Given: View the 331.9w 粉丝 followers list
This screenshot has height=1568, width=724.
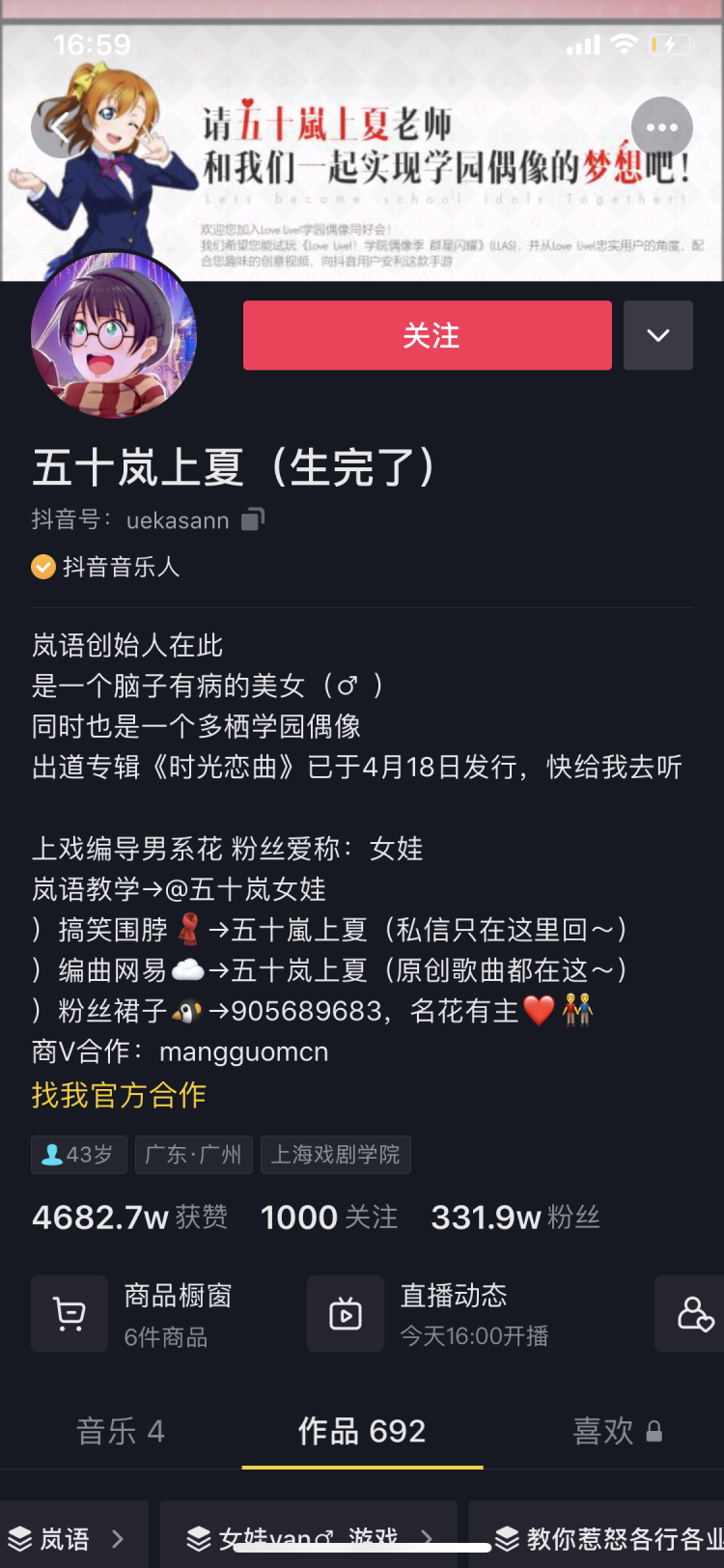Looking at the screenshot, I should pos(515,1218).
